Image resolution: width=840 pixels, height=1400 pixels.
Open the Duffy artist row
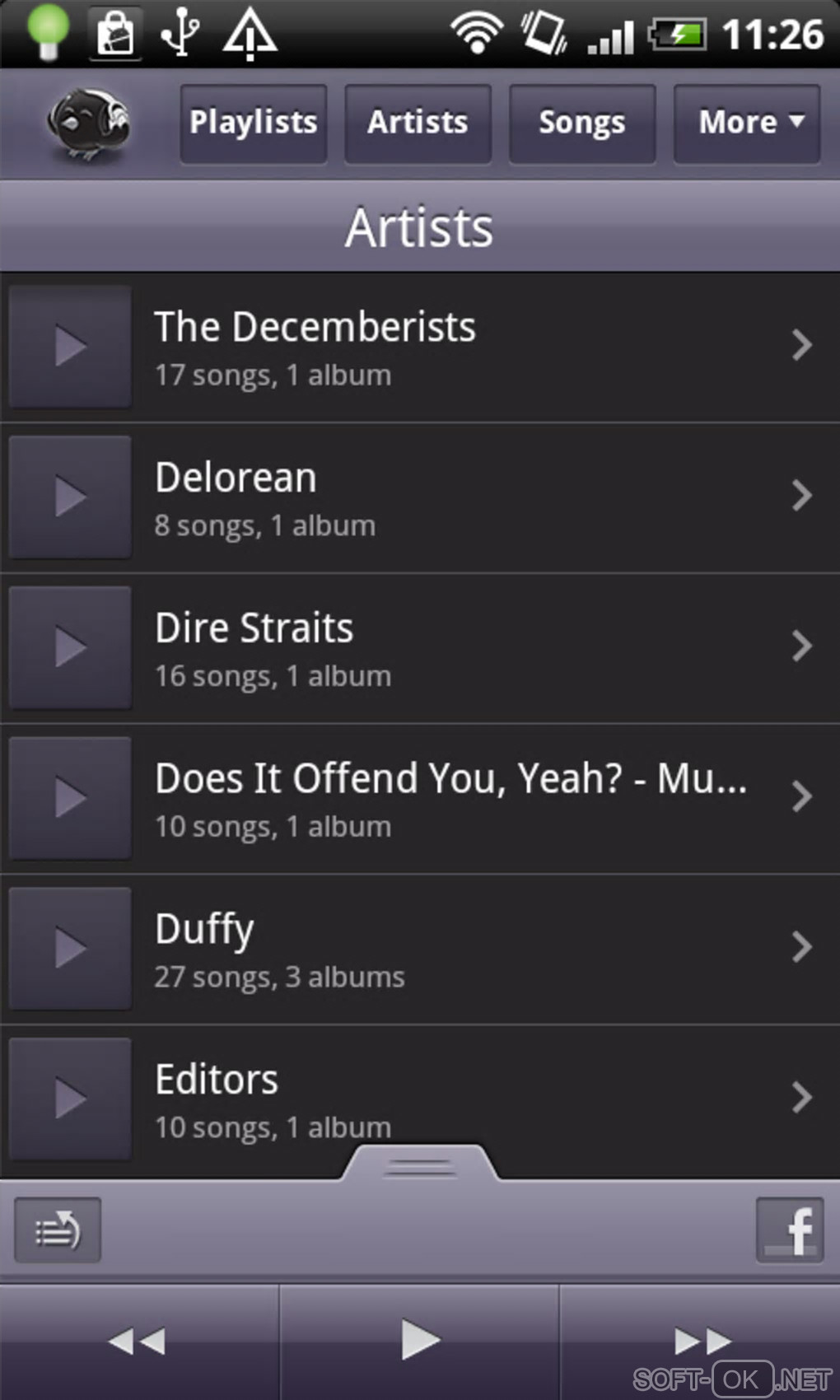coord(461,950)
